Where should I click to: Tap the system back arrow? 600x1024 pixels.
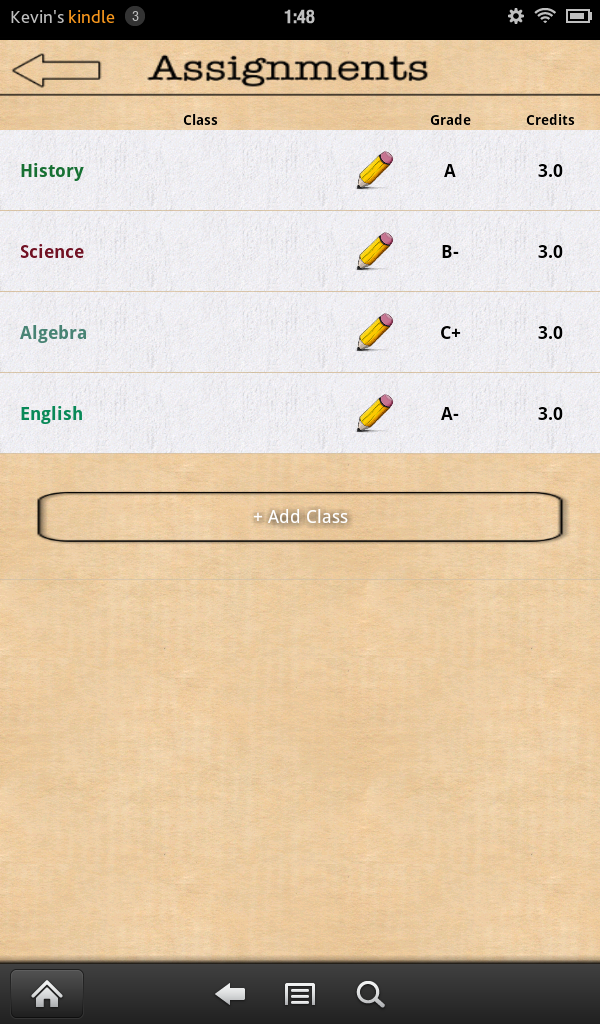tap(230, 994)
